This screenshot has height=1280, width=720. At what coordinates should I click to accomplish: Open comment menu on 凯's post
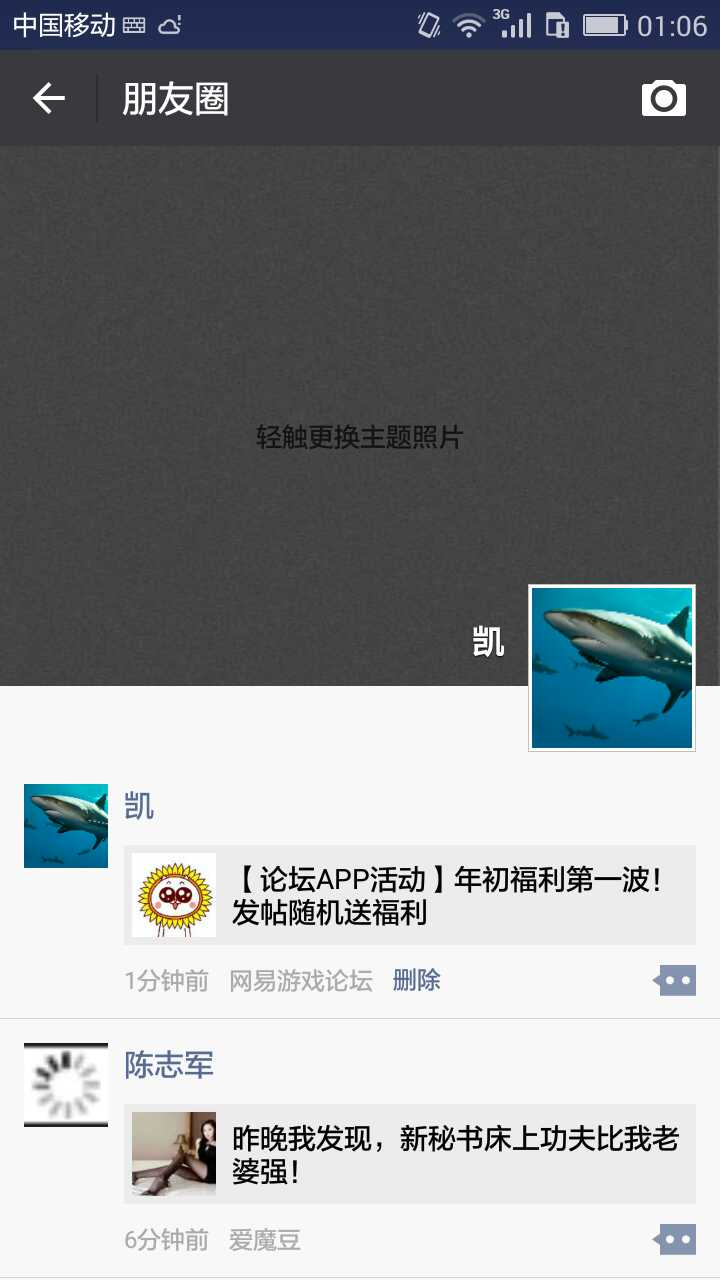pyautogui.click(x=676, y=981)
